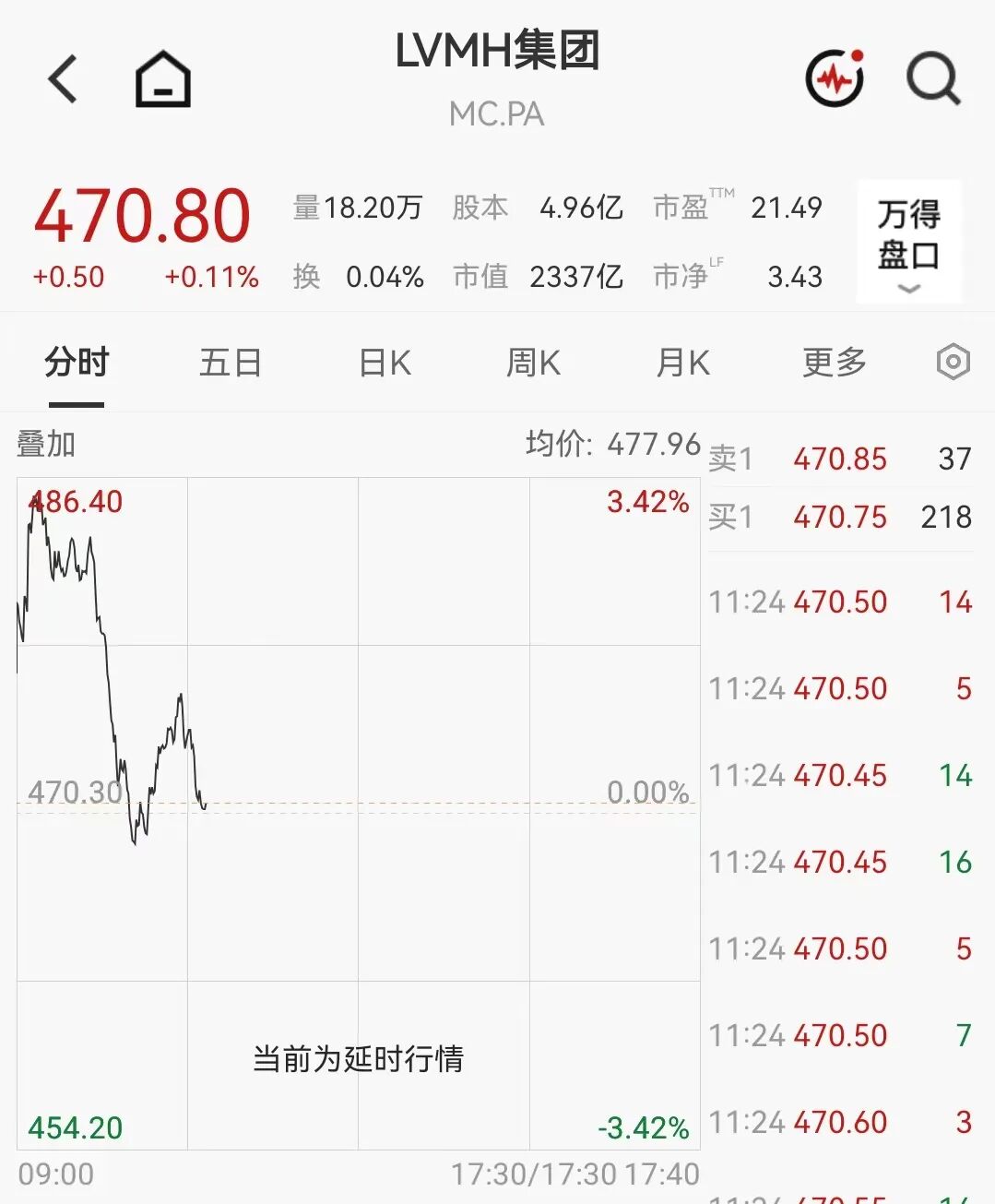Image resolution: width=995 pixels, height=1204 pixels.
Task: Select the 月K chart tab
Action: tap(682, 363)
